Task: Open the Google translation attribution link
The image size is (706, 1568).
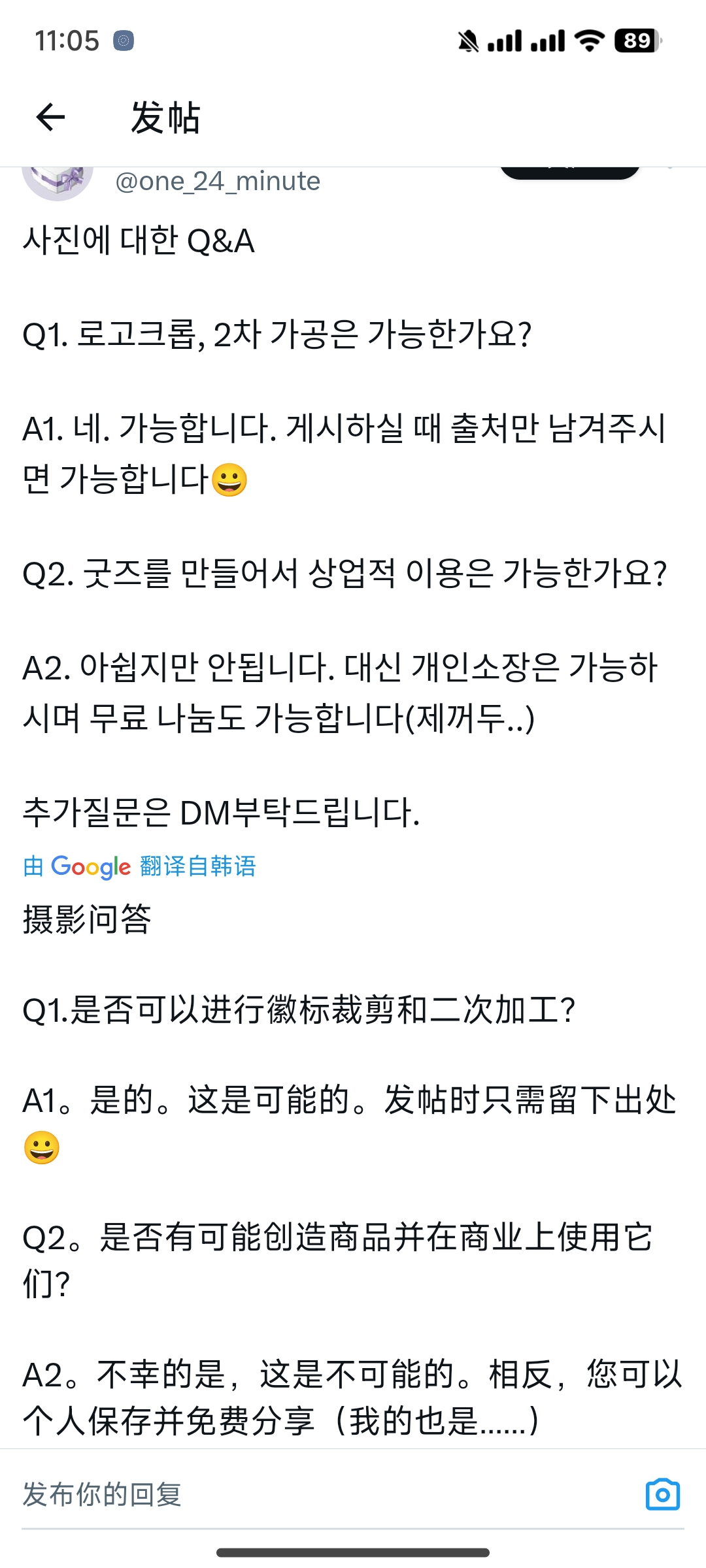Action: point(139,866)
